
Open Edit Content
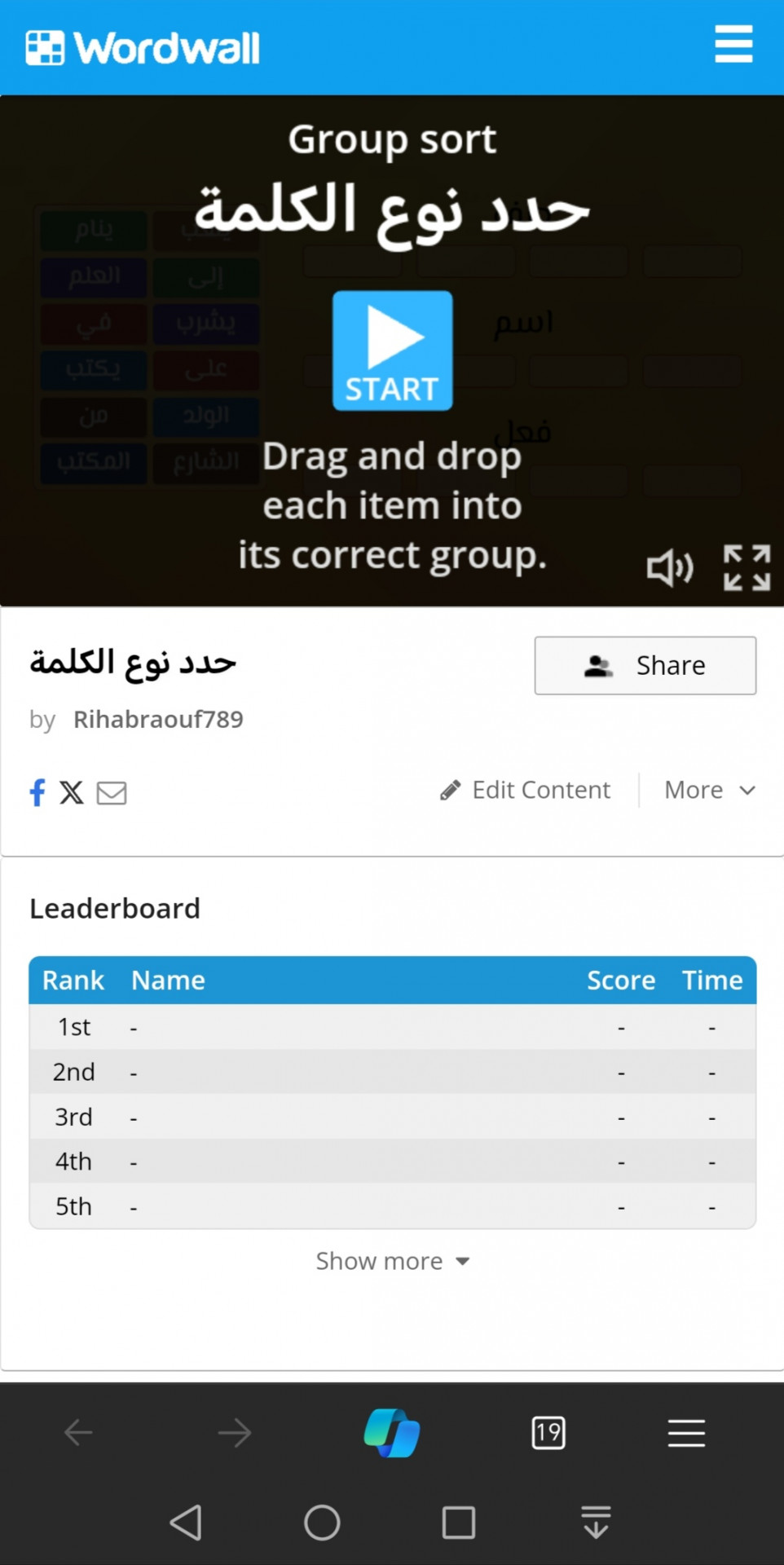pos(526,790)
